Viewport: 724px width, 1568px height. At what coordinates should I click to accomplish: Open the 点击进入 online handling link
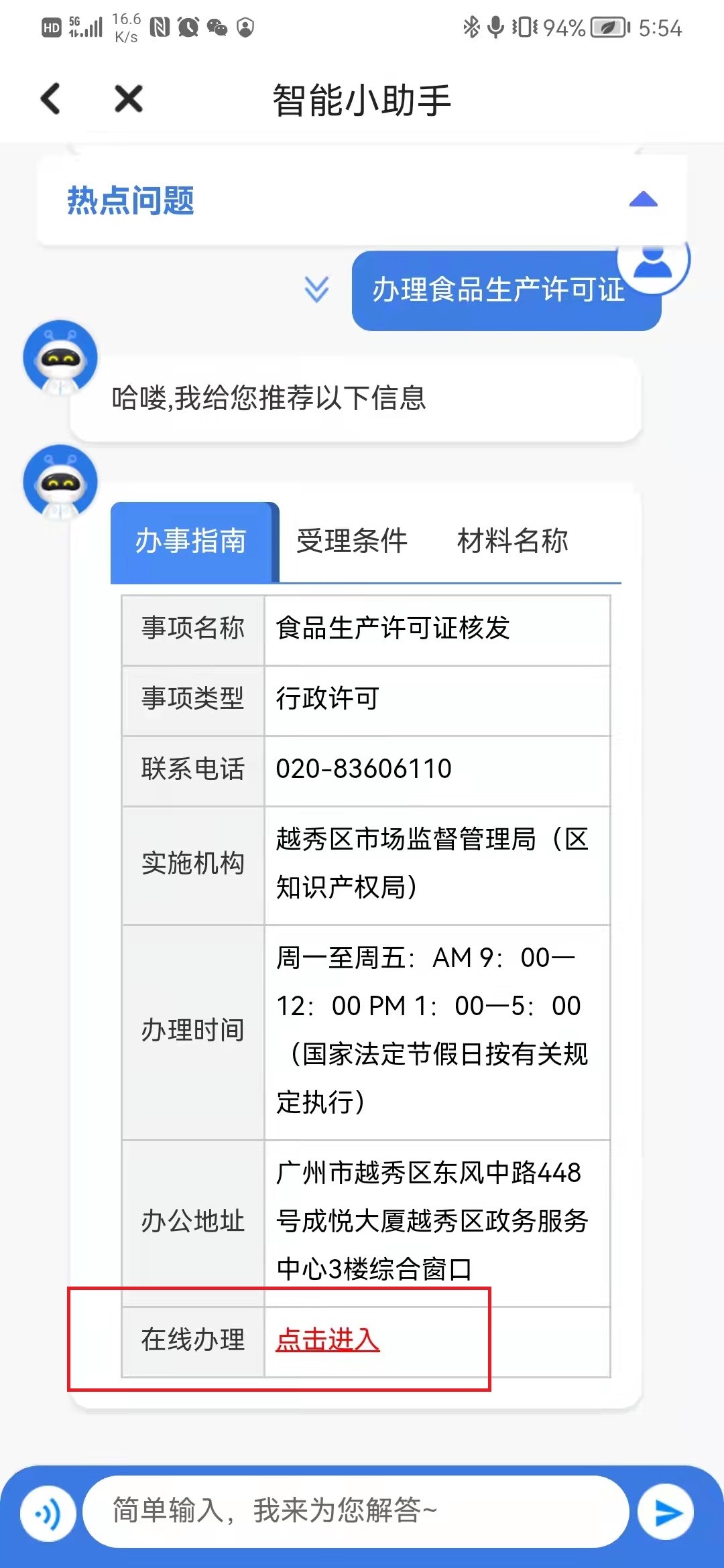328,1340
